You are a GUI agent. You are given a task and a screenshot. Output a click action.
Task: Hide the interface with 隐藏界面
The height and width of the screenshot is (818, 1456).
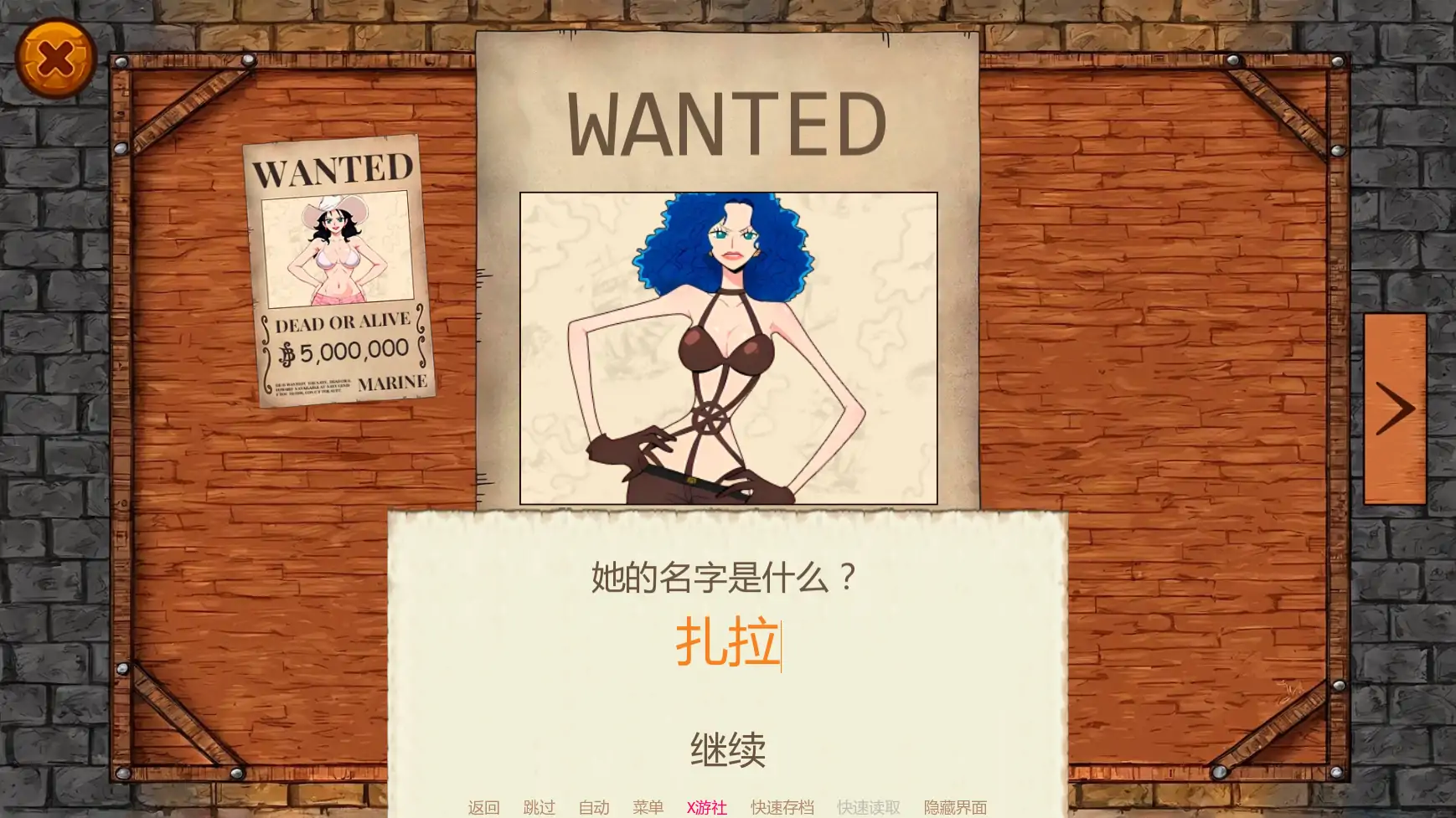[955, 807]
